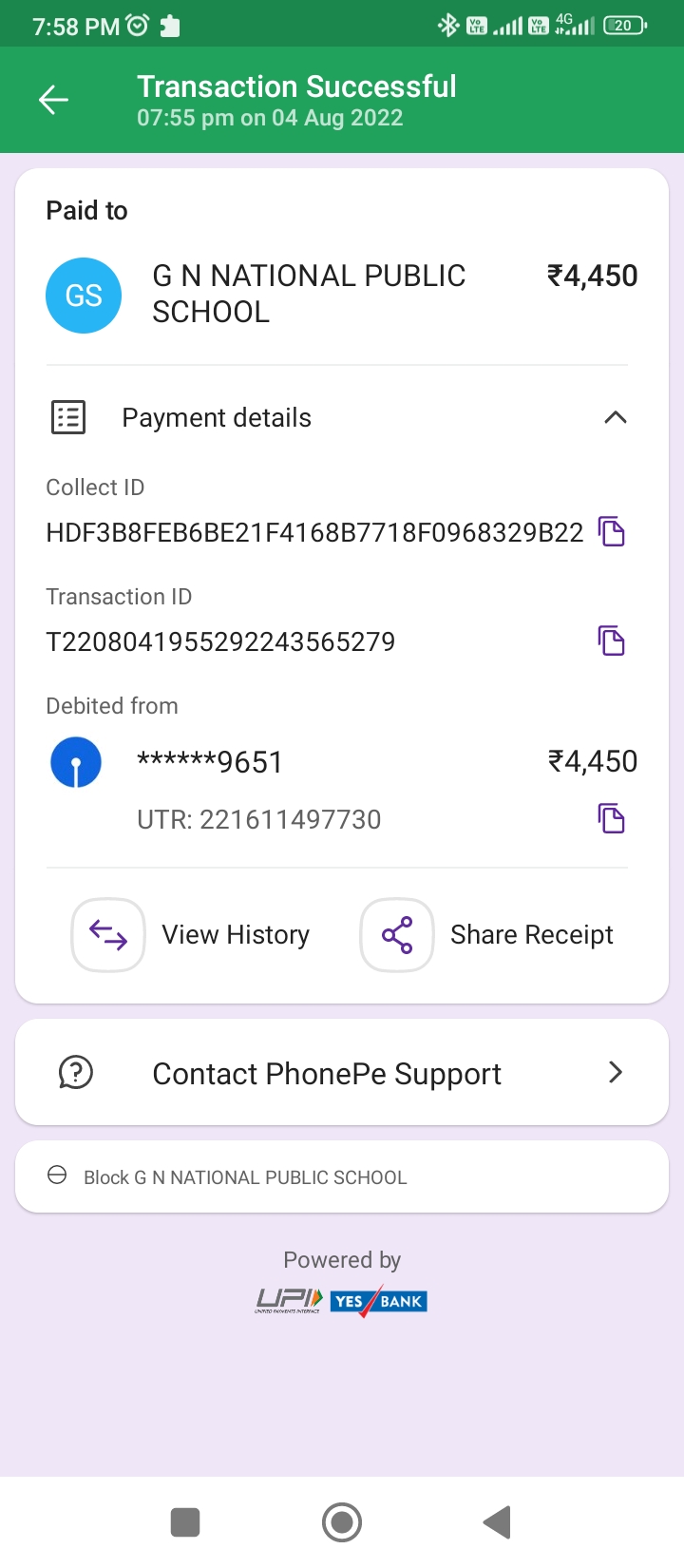Open Contact PhonePe Support

click(x=342, y=1073)
